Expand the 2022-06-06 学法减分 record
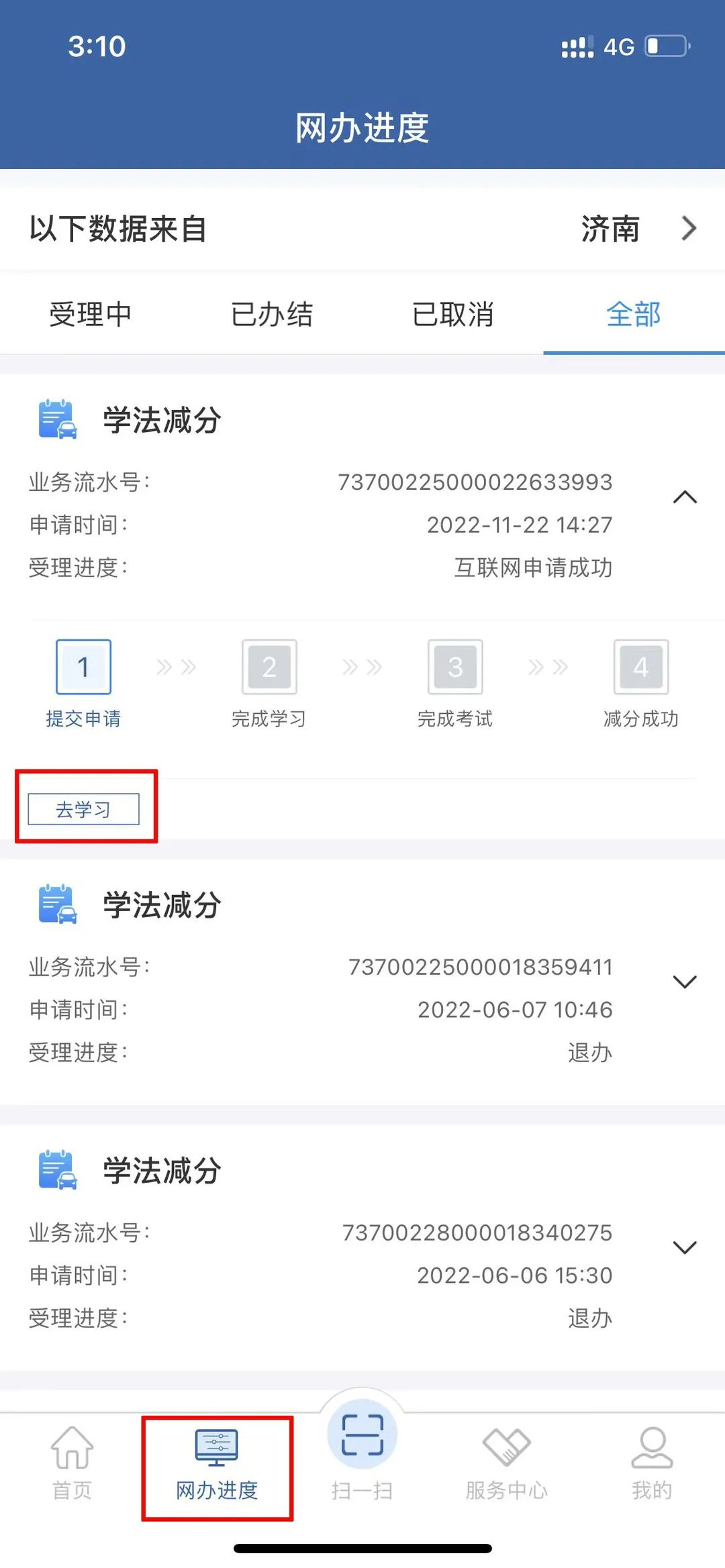The height and width of the screenshot is (1568, 725). [x=685, y=1248]
